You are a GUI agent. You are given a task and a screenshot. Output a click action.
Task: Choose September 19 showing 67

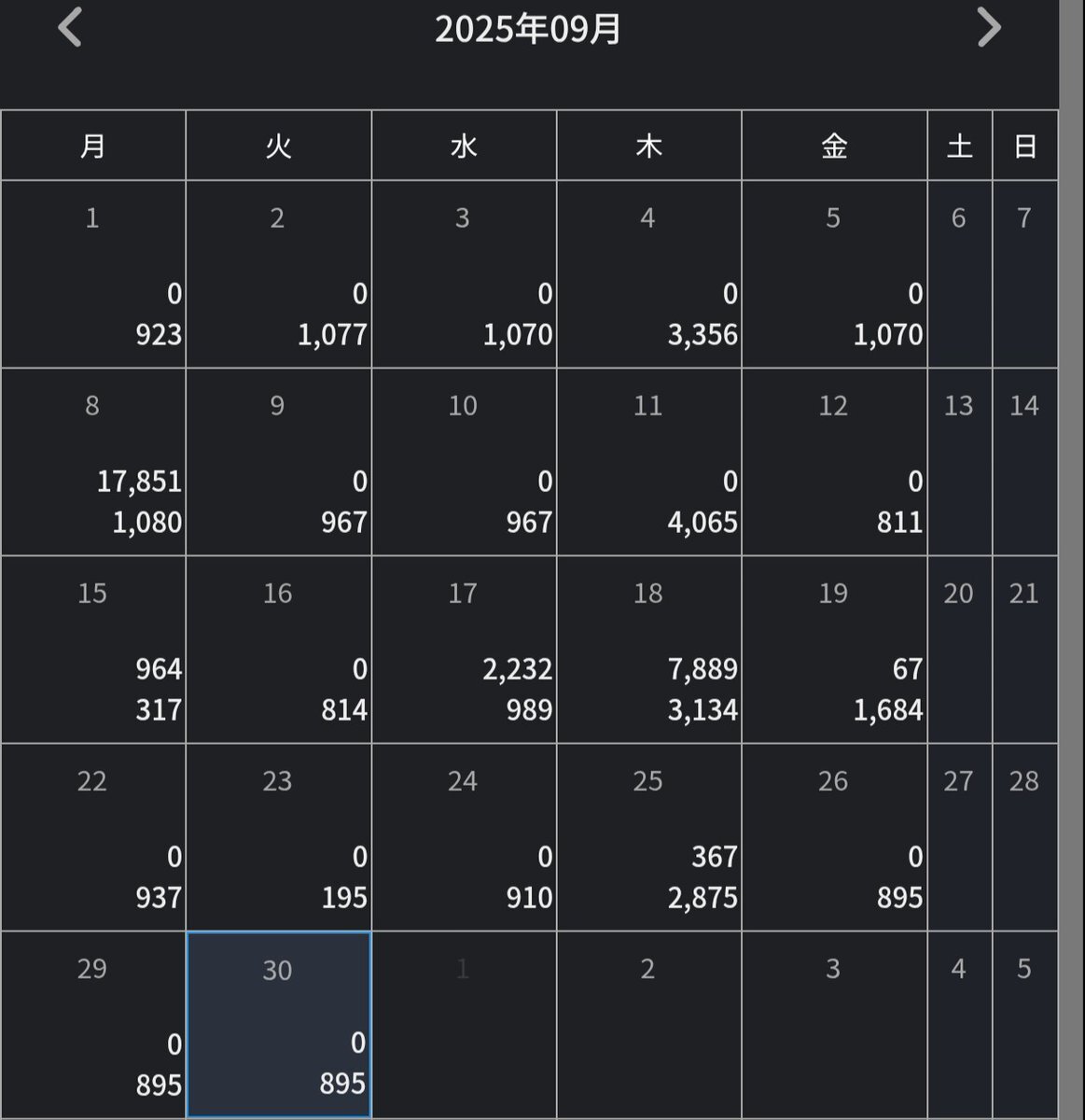(x=834, y=651)
